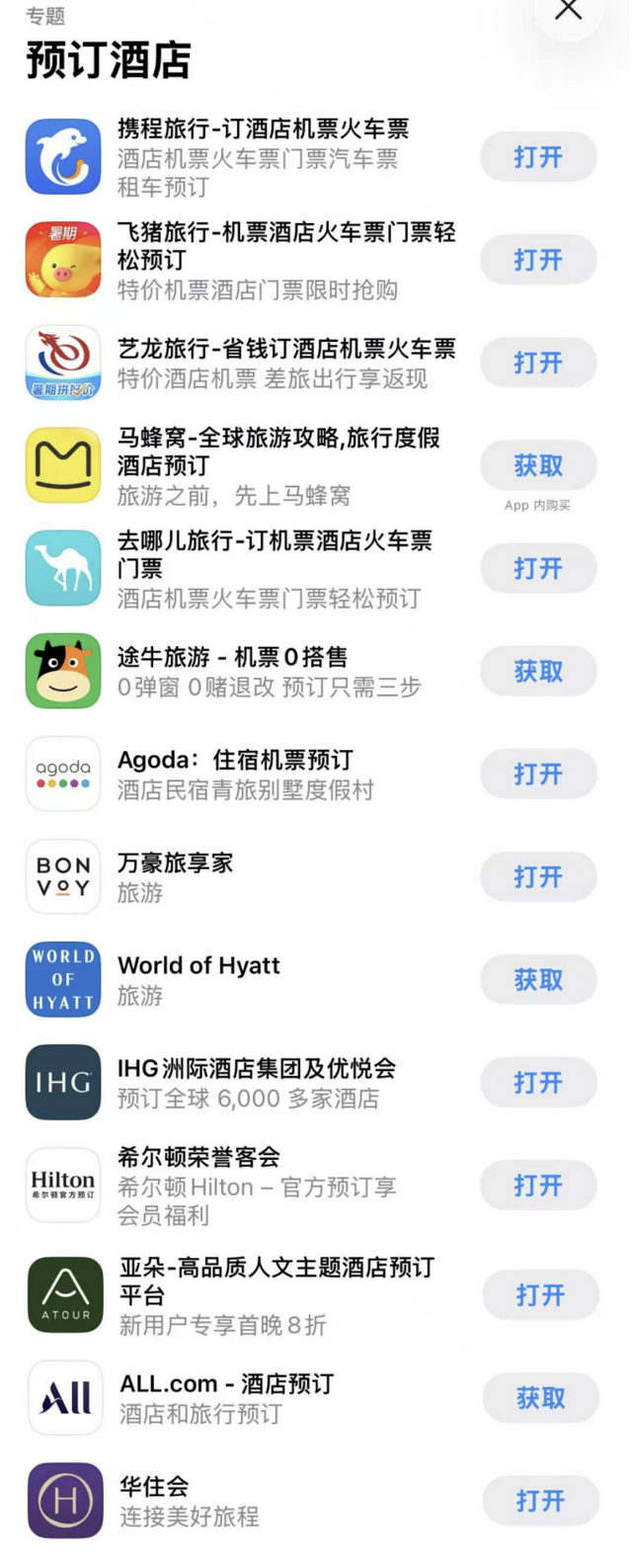This screenshot has height=1568, width=632.
Task: Launch 亚朵 using its 打开 button
Action: (x=540, y=1294)
